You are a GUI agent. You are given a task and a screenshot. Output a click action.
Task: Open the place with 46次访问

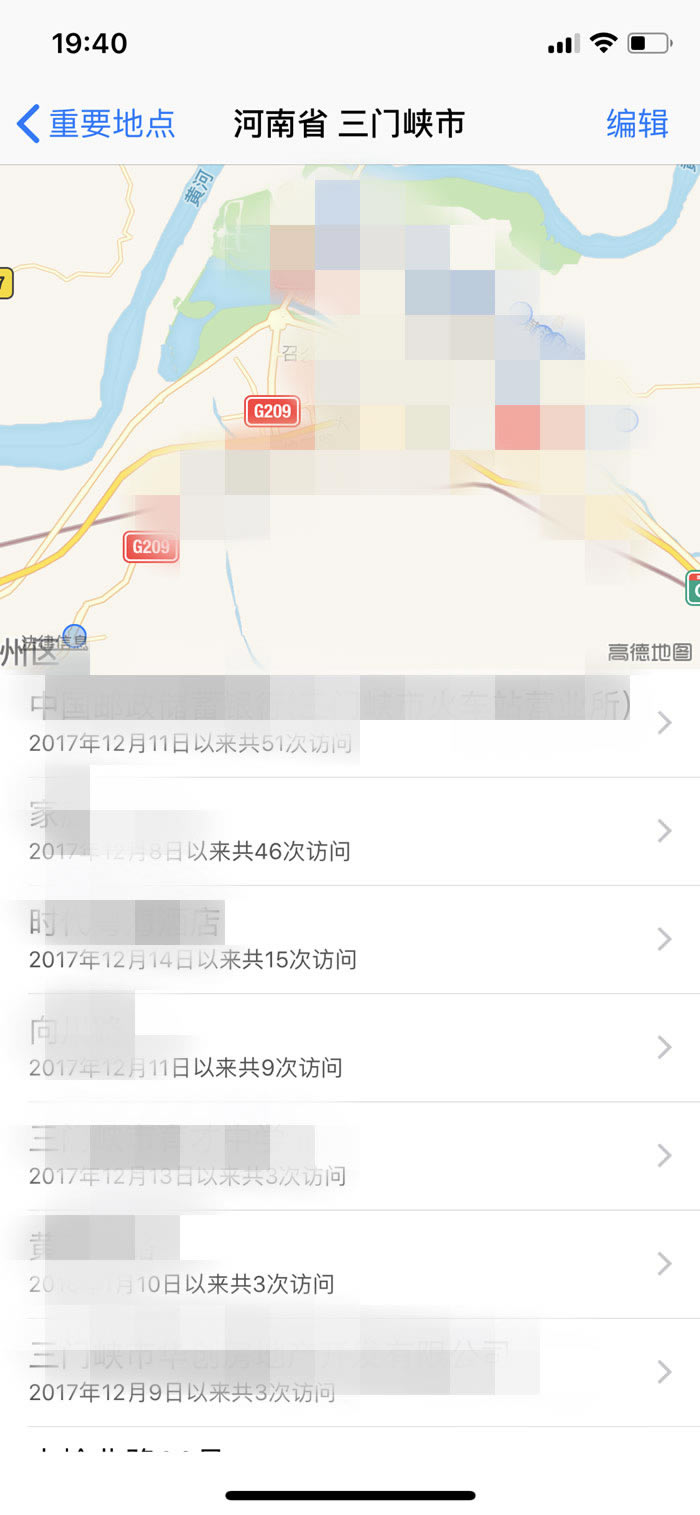pyautogui.click(x=350, y=831)
